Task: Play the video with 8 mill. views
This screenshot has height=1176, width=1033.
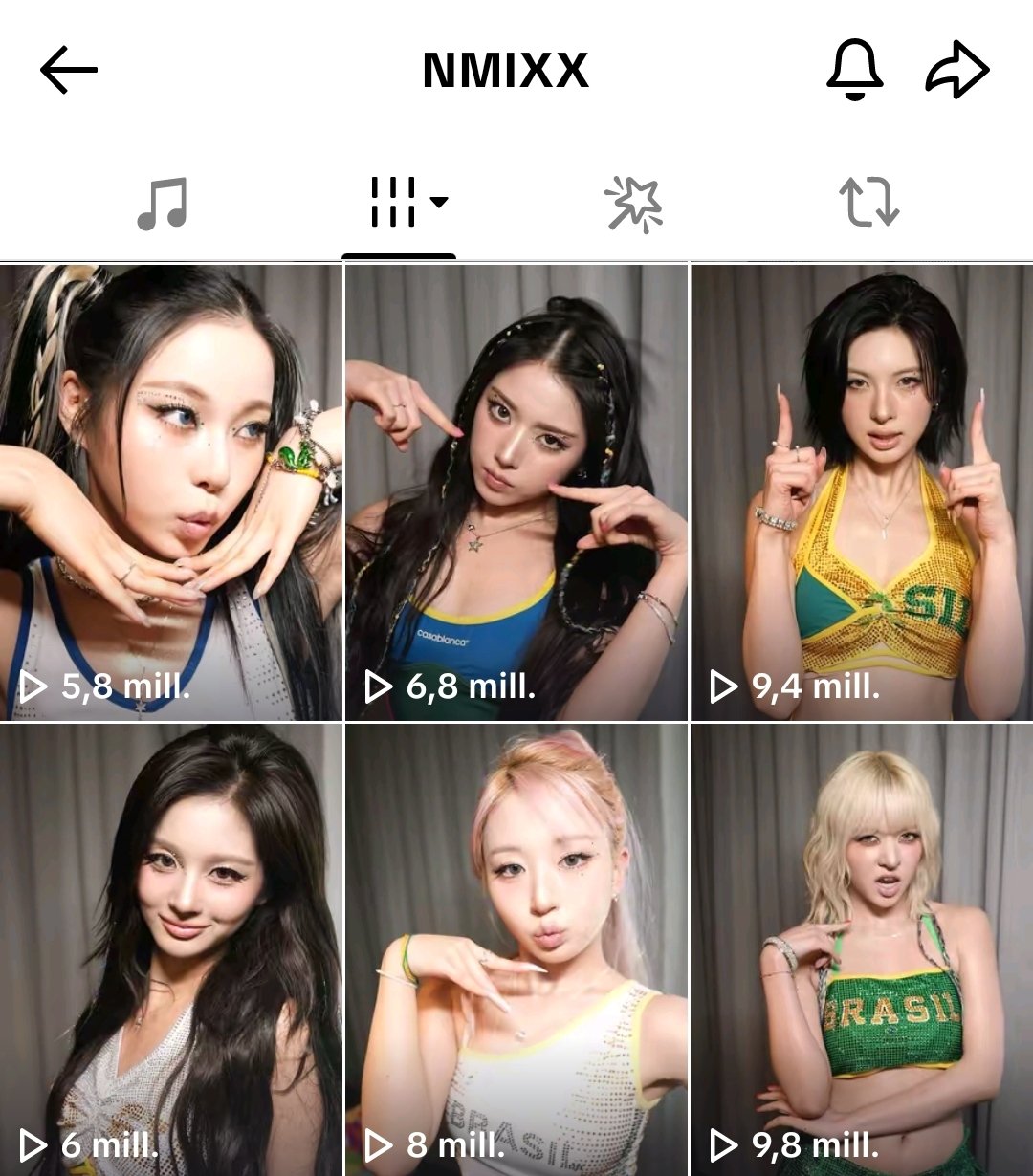Action: 516,949
